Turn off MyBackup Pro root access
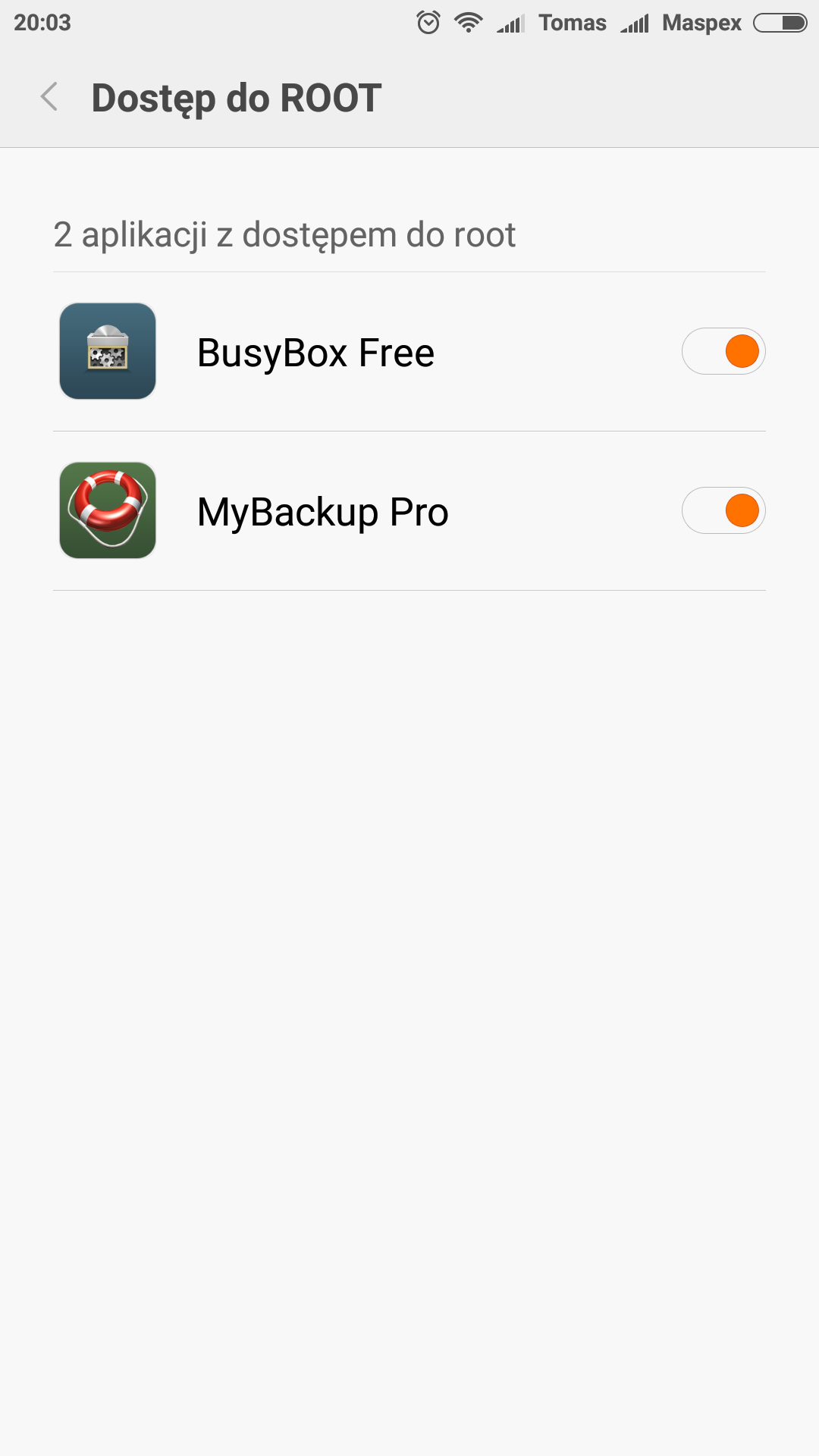819x1456 pixels. click(x=723, y=510)
